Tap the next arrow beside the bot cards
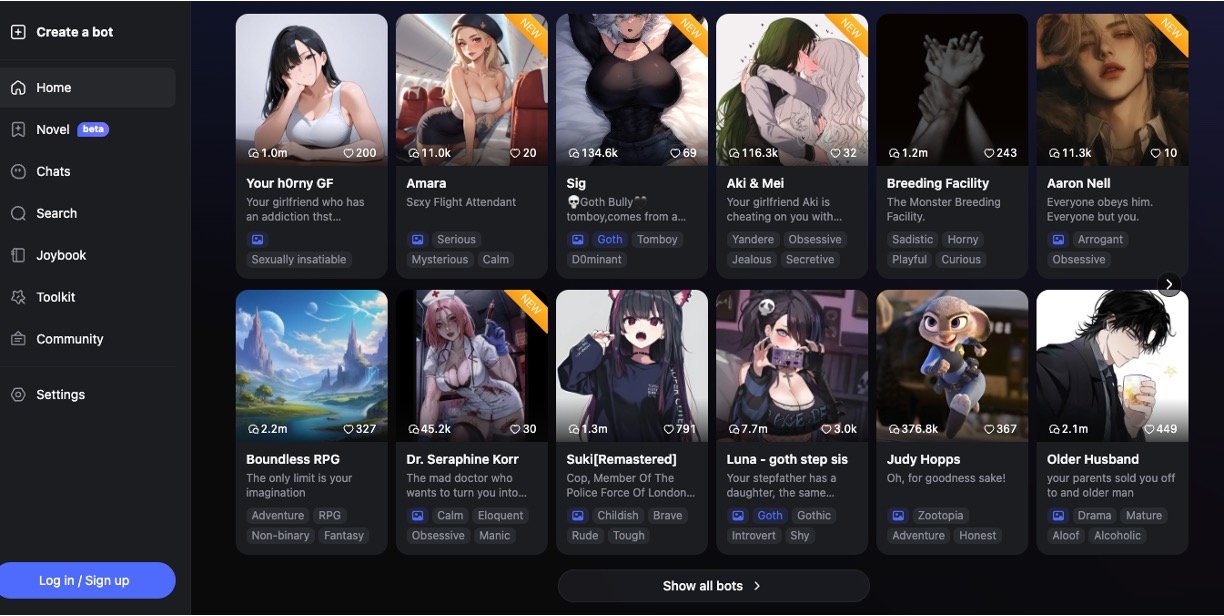The width and height of the screenshot is (1224, 616). [x=1170, y=284]
